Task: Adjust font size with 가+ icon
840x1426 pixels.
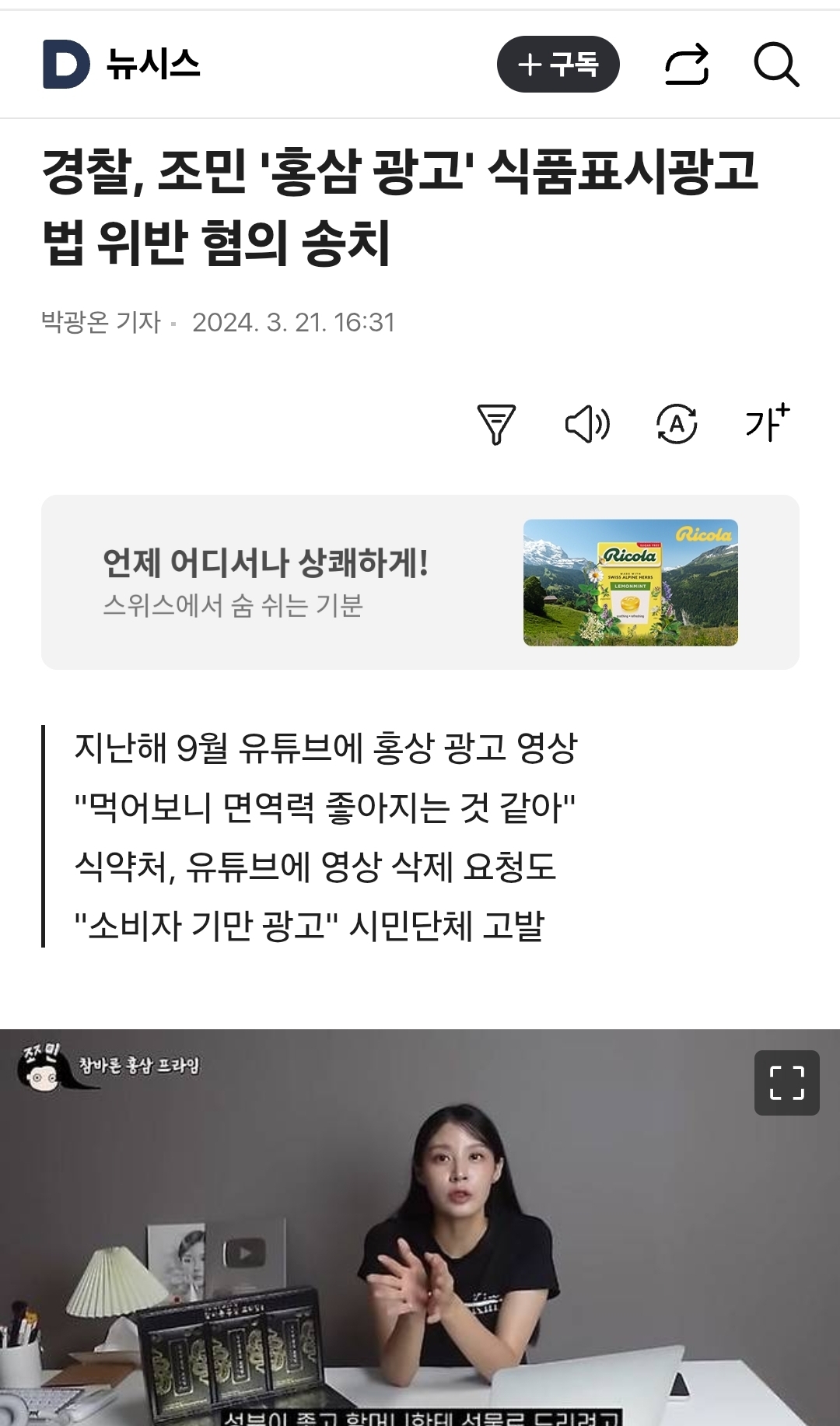Action: point(768,423)
